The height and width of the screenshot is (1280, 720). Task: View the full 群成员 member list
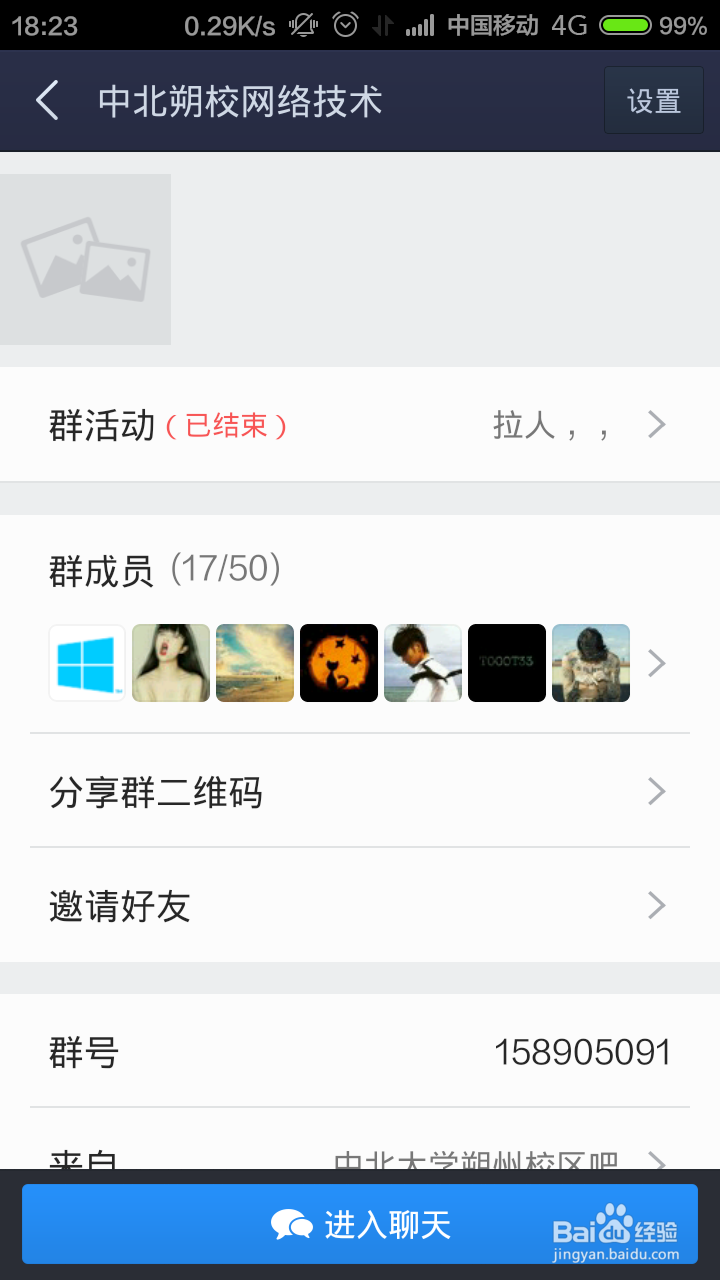tap(656, 663)
